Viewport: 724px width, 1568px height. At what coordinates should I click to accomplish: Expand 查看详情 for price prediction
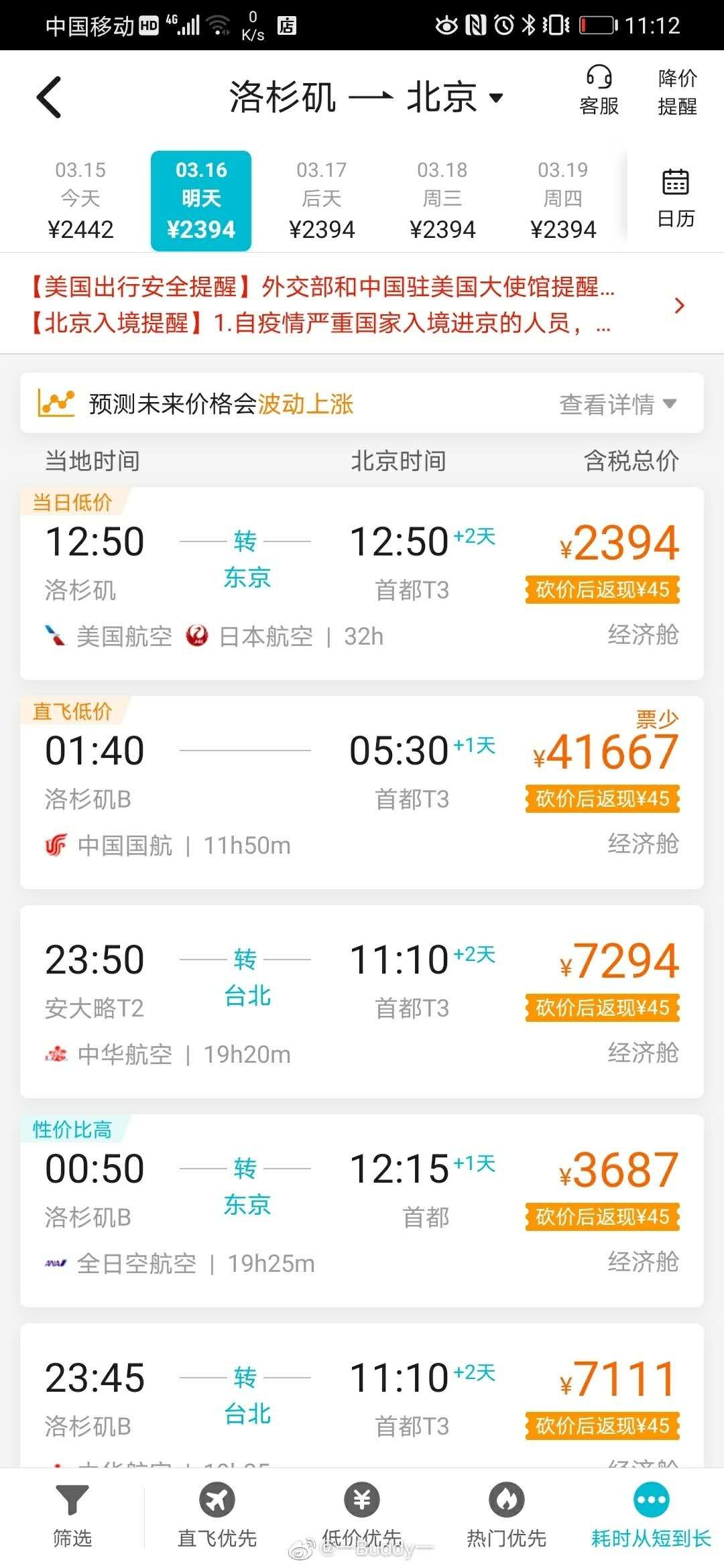pyautogui.click(x=617, y=404)
